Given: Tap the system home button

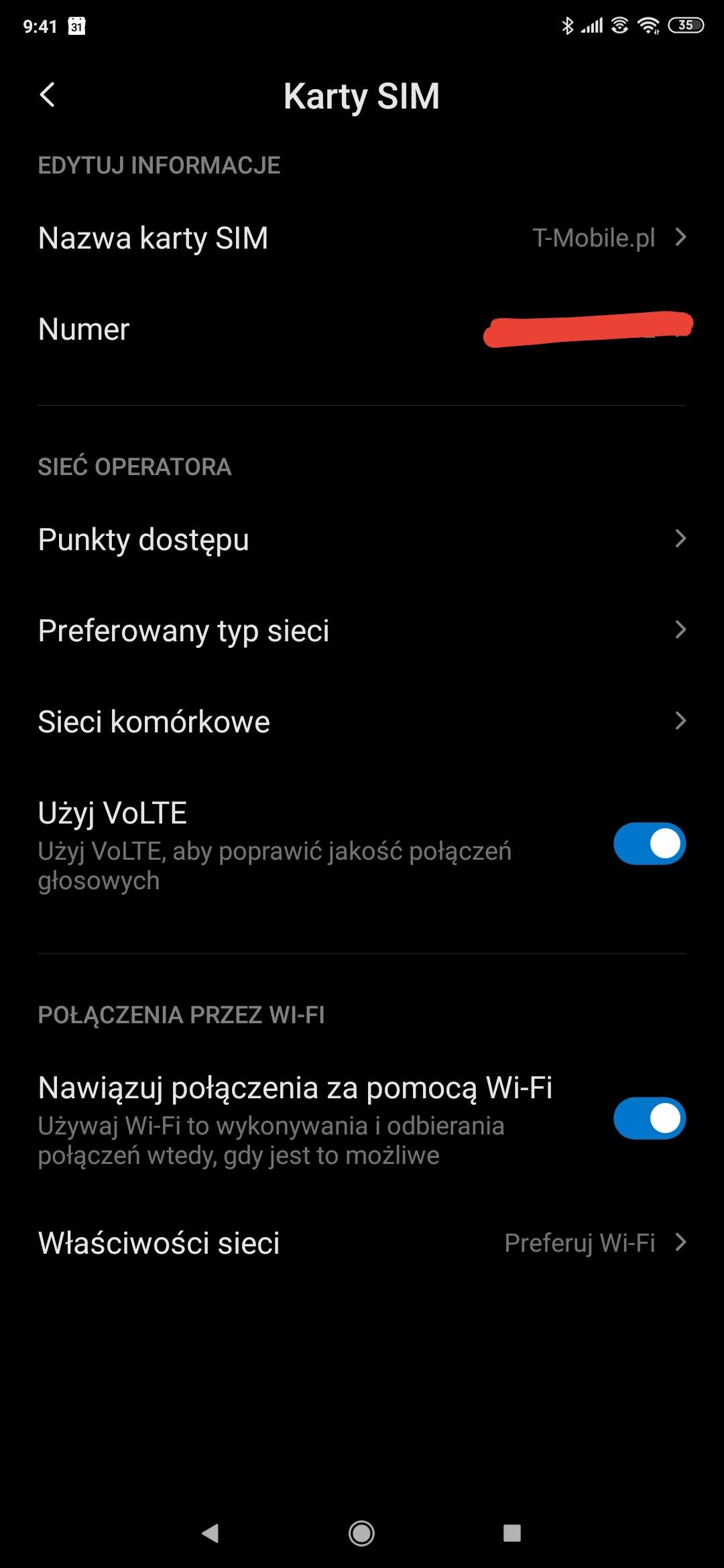Looking at the screenshot, I should (361, 1532).
